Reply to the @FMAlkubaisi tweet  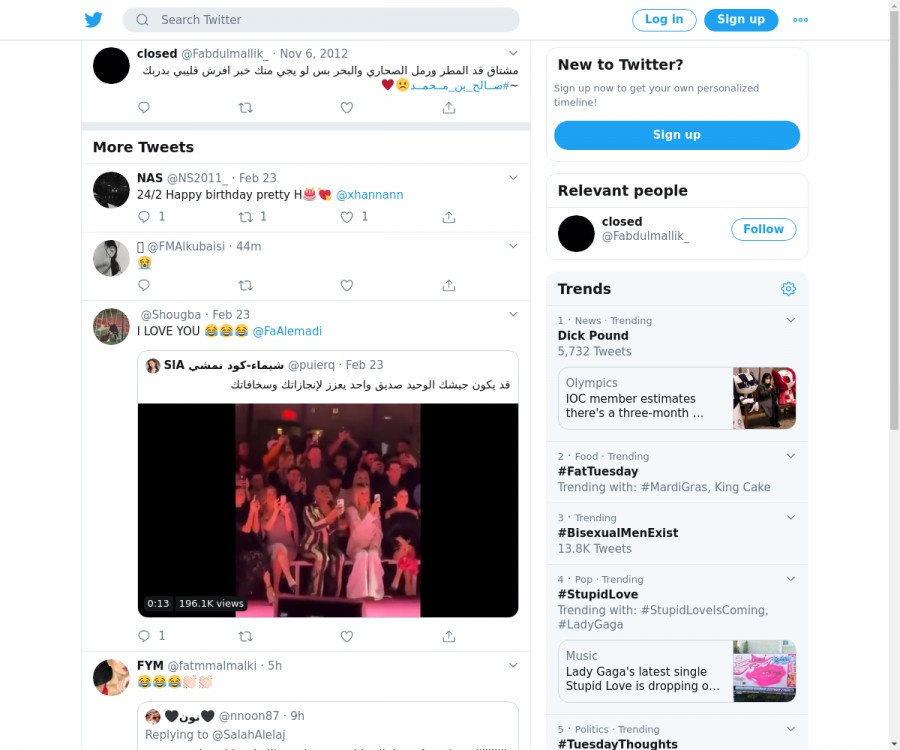click(144, 285)
